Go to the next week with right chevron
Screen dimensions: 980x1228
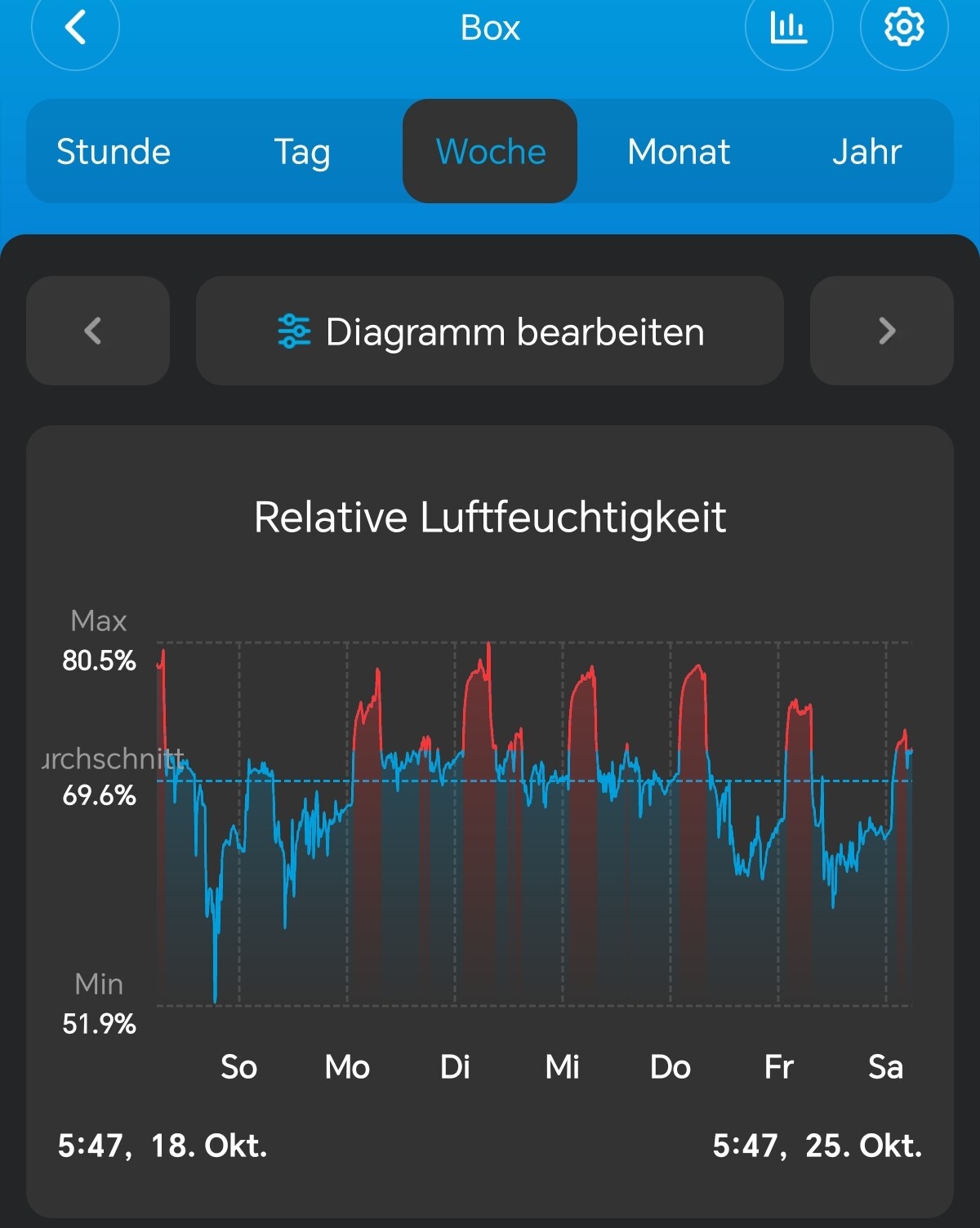pos(882,331)
